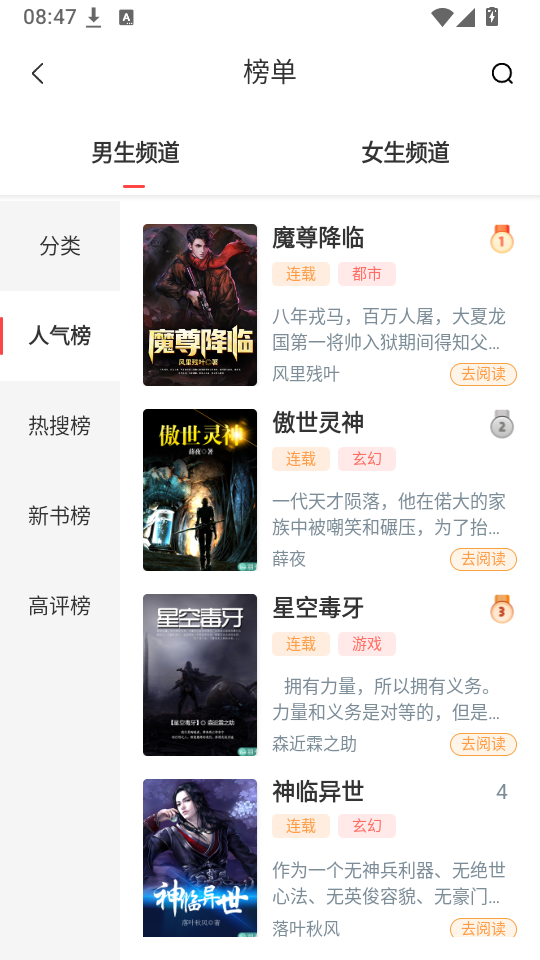Screen dimensions: 540x960
Task: Open the search magnifier icon
Action: 502,73
